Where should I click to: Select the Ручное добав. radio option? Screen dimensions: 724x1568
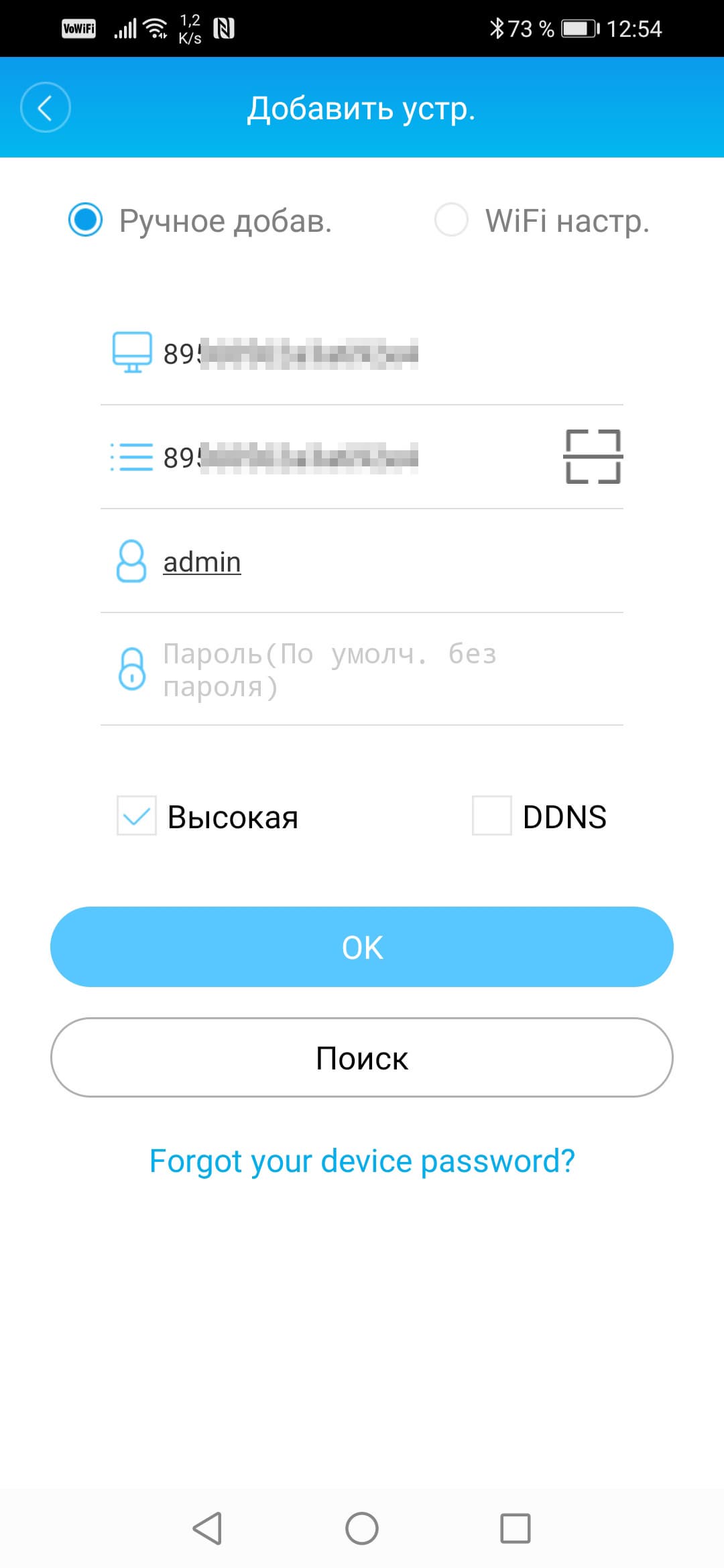tap(86, 220)
